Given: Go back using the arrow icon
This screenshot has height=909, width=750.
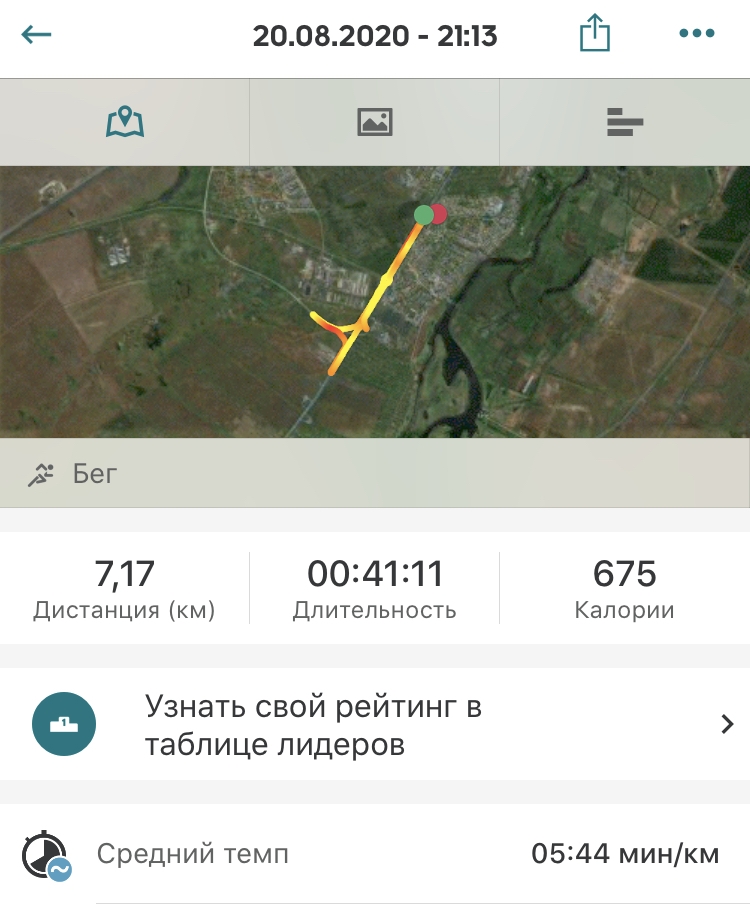Looking at the screenshot, I should point(37,35).
